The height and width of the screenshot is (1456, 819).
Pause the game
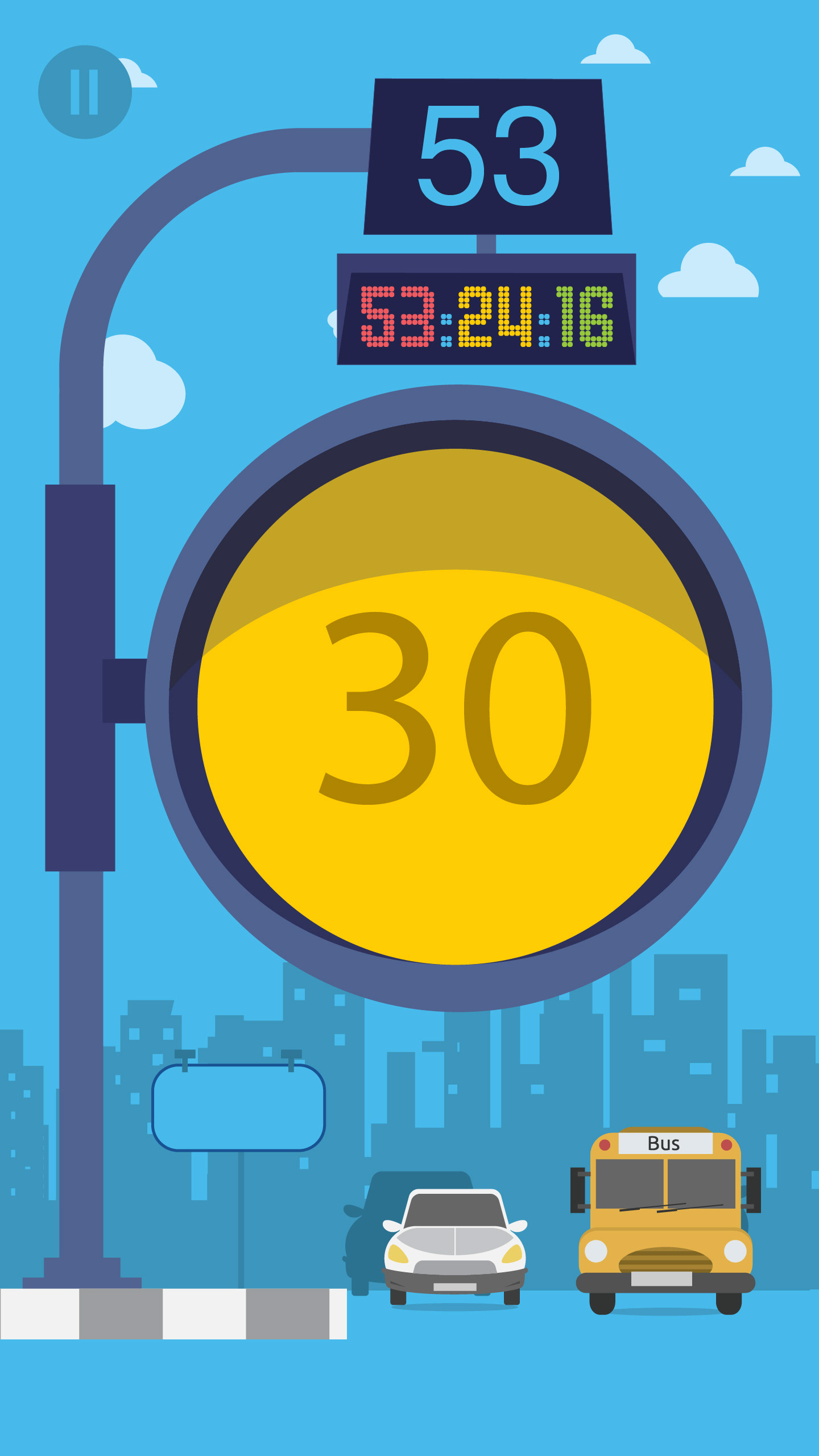tap(85, 92)
